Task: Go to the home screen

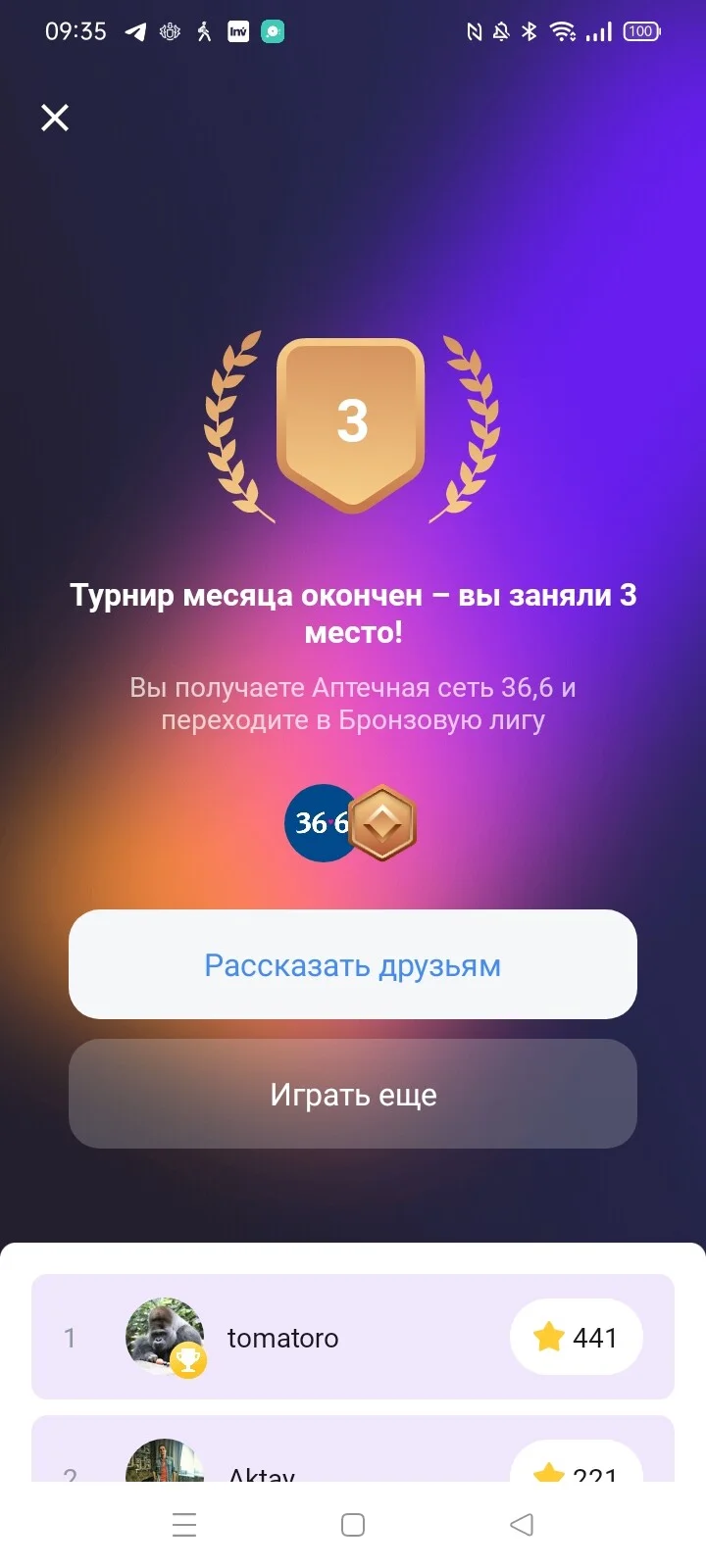Action: click(353, 1525)
